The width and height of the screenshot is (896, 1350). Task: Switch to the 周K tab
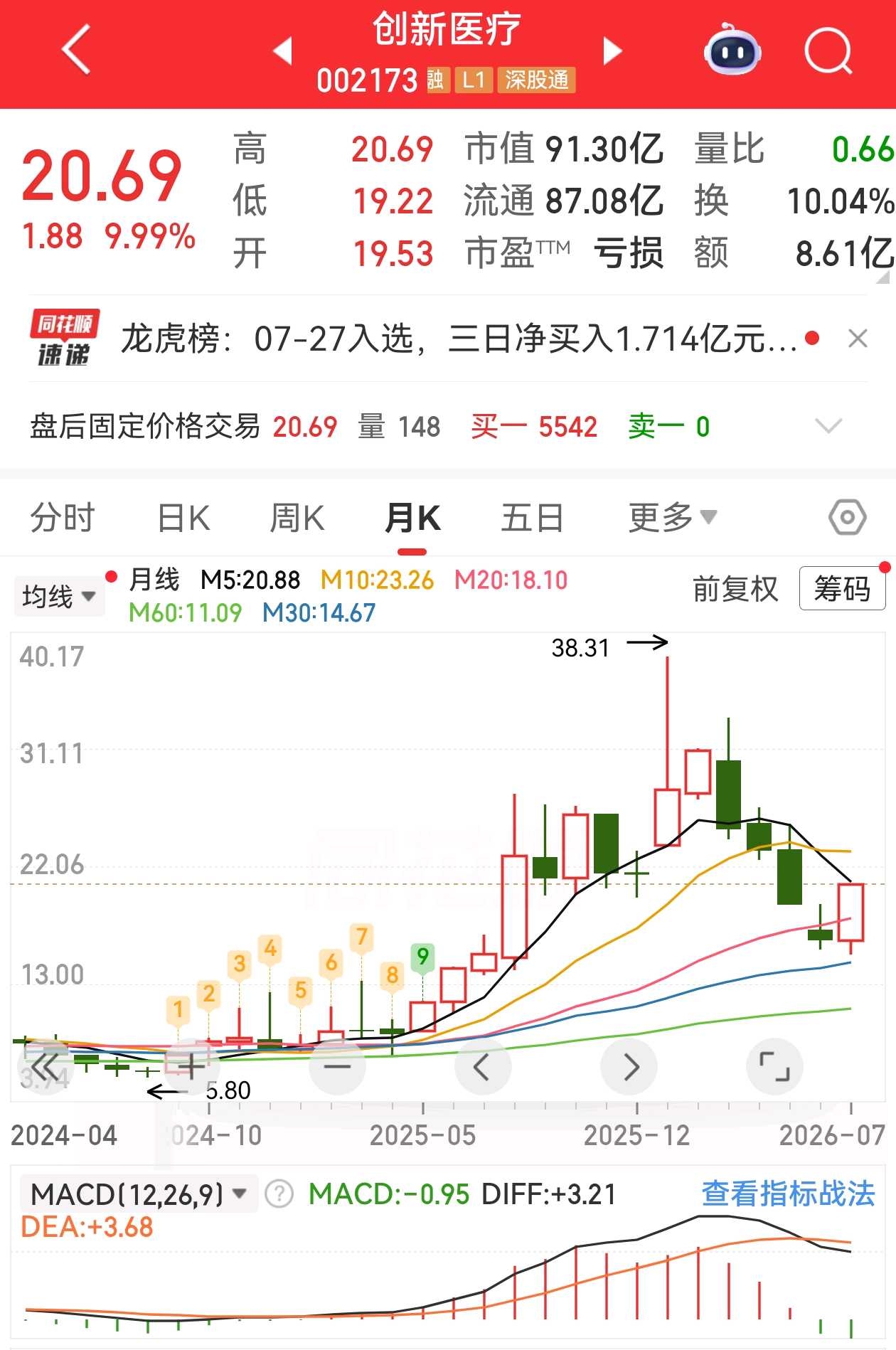[297, 517]
